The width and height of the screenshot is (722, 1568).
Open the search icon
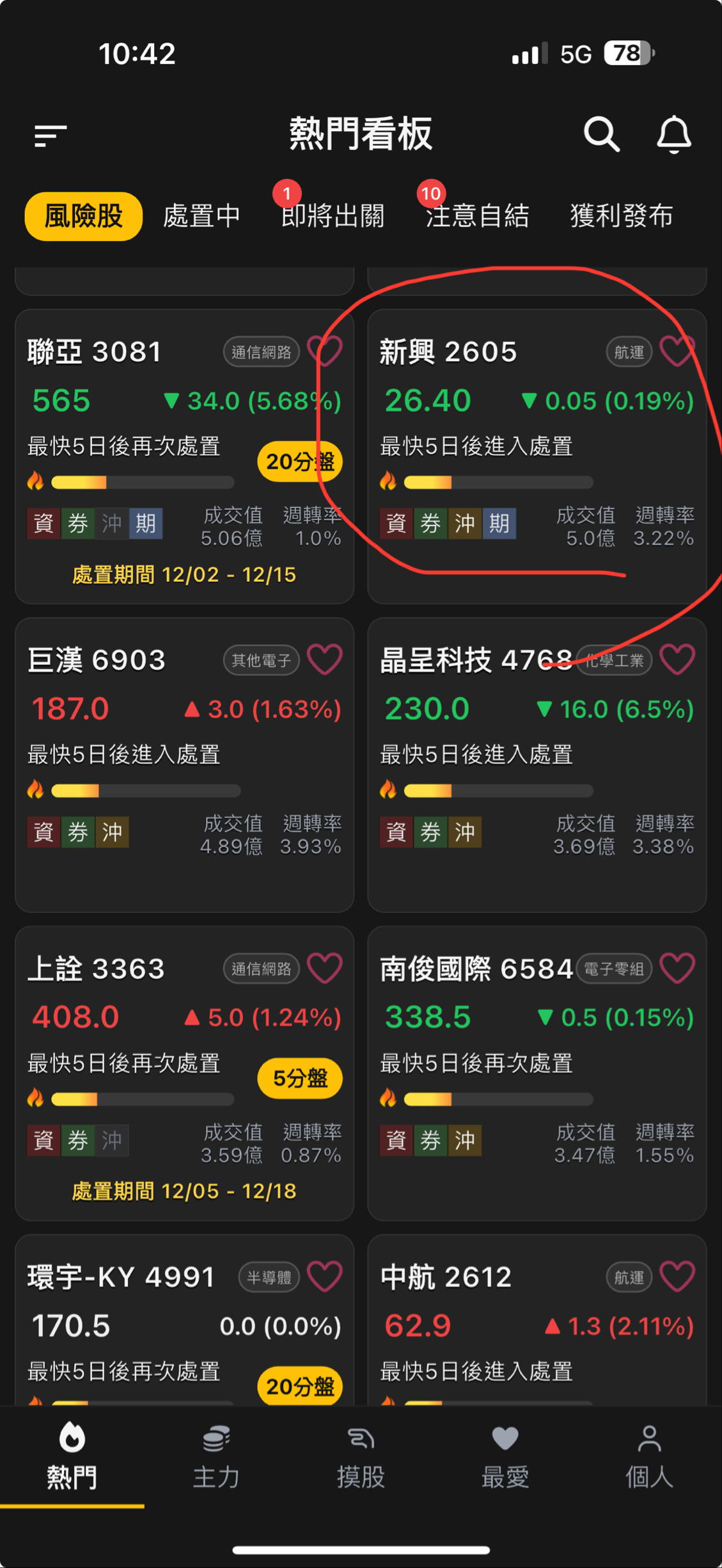601,134
